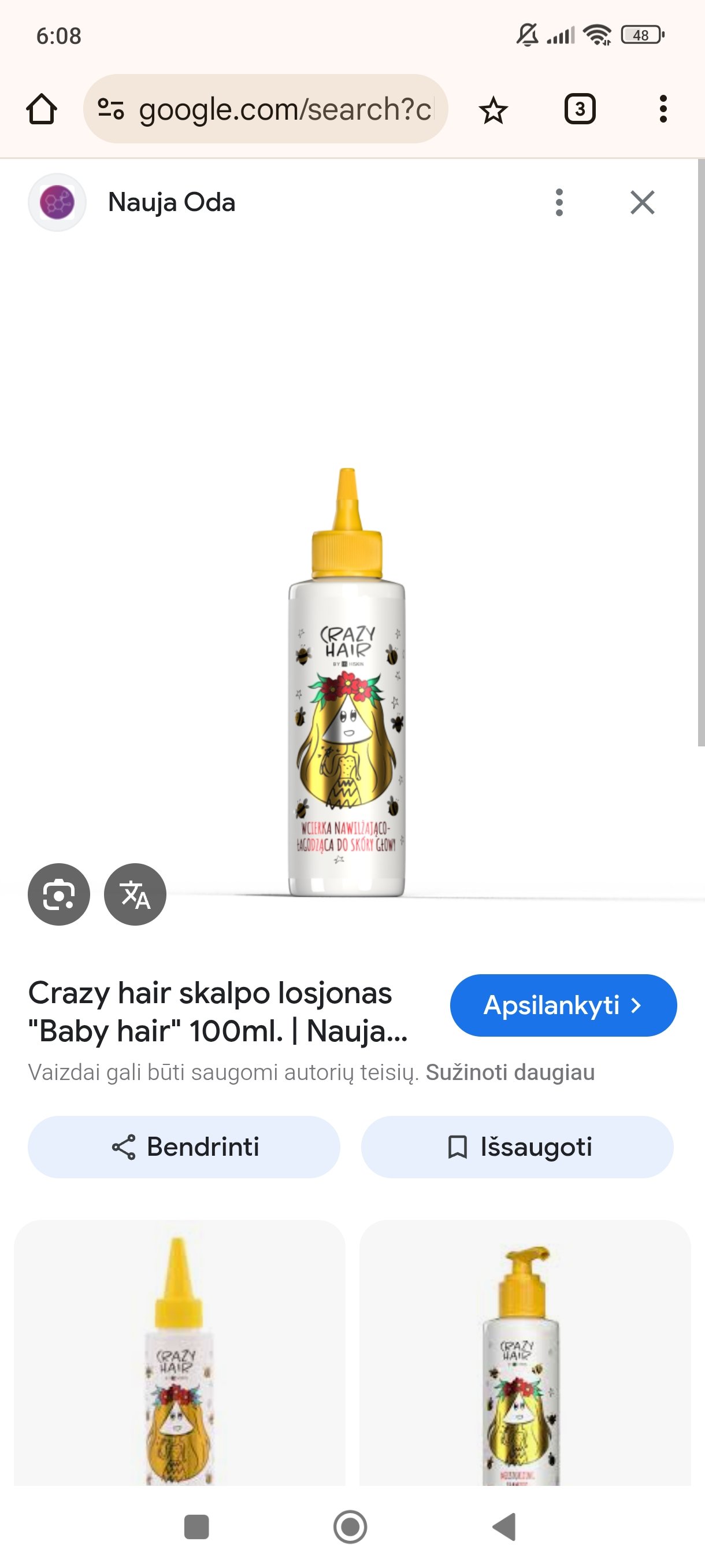Viewport: 705px width, 1568px height.
Task: Open related image with yellow nozzle bottle
Action: tap(180, 1352)
